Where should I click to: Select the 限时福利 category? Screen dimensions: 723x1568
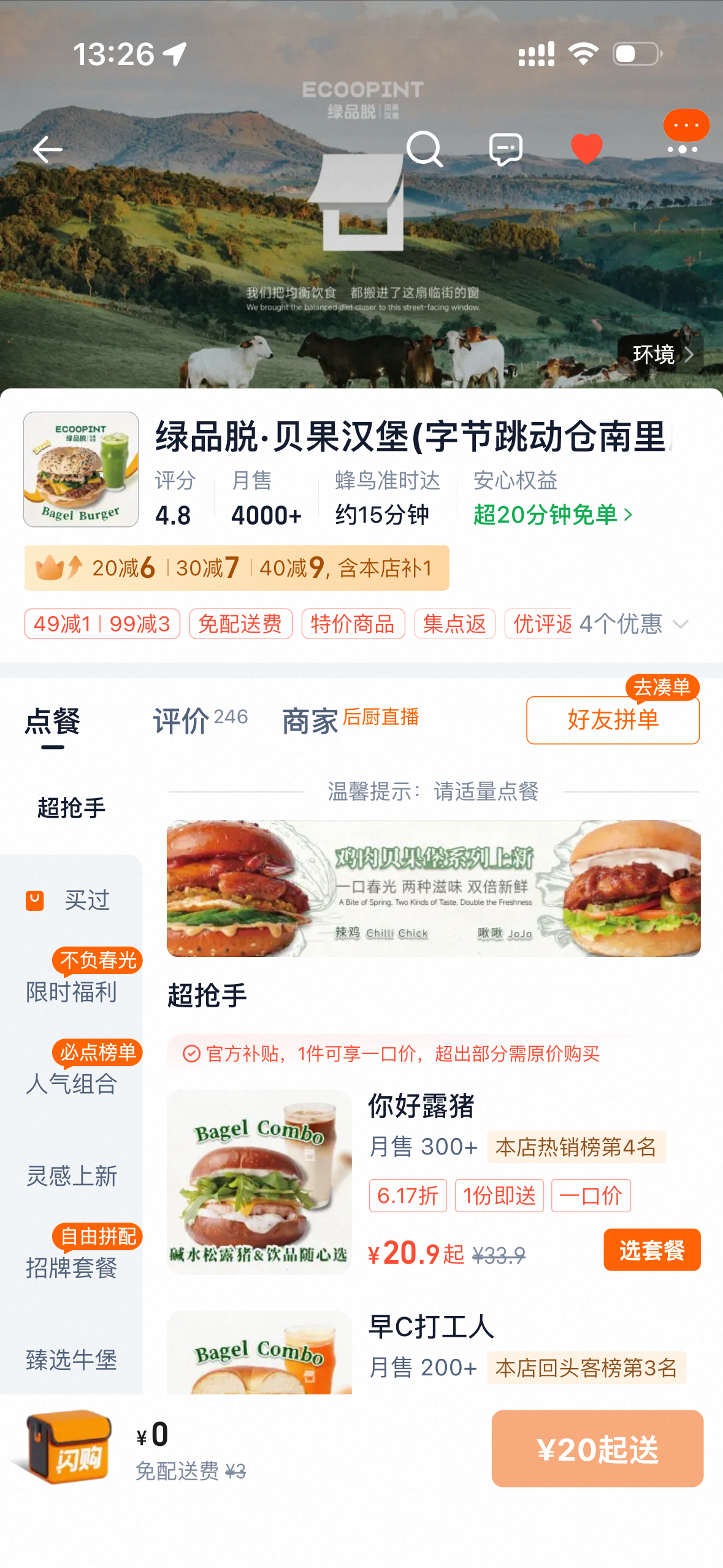coord(71,992)
